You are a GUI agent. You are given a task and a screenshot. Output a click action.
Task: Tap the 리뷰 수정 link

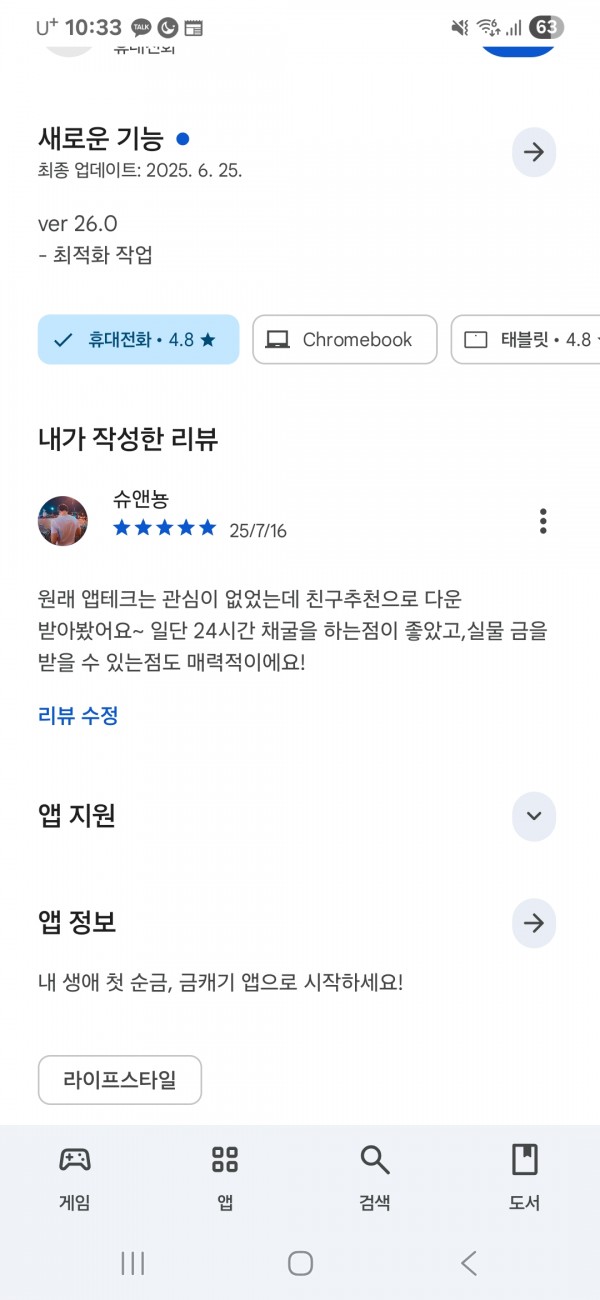coord(78,716)
